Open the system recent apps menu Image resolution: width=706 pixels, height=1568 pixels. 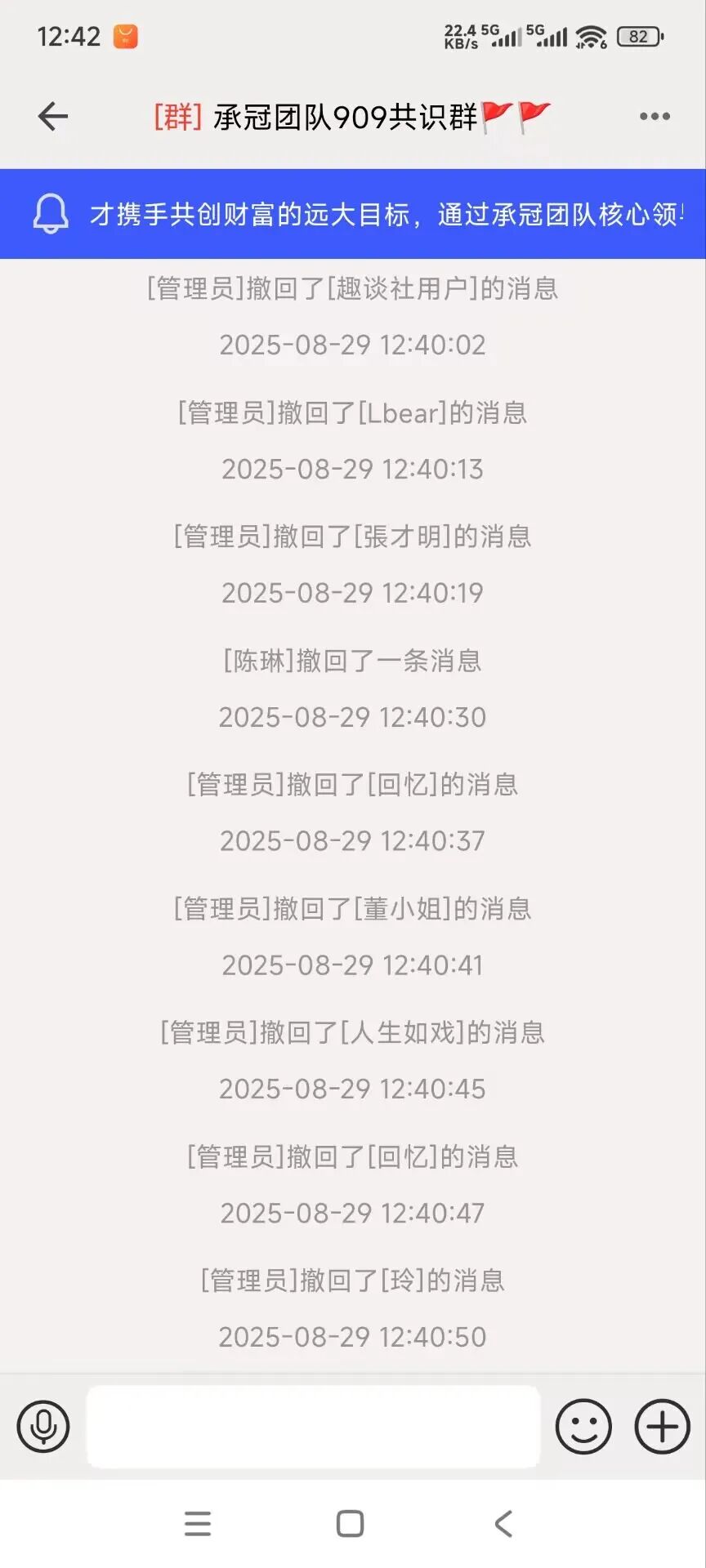198,1523
